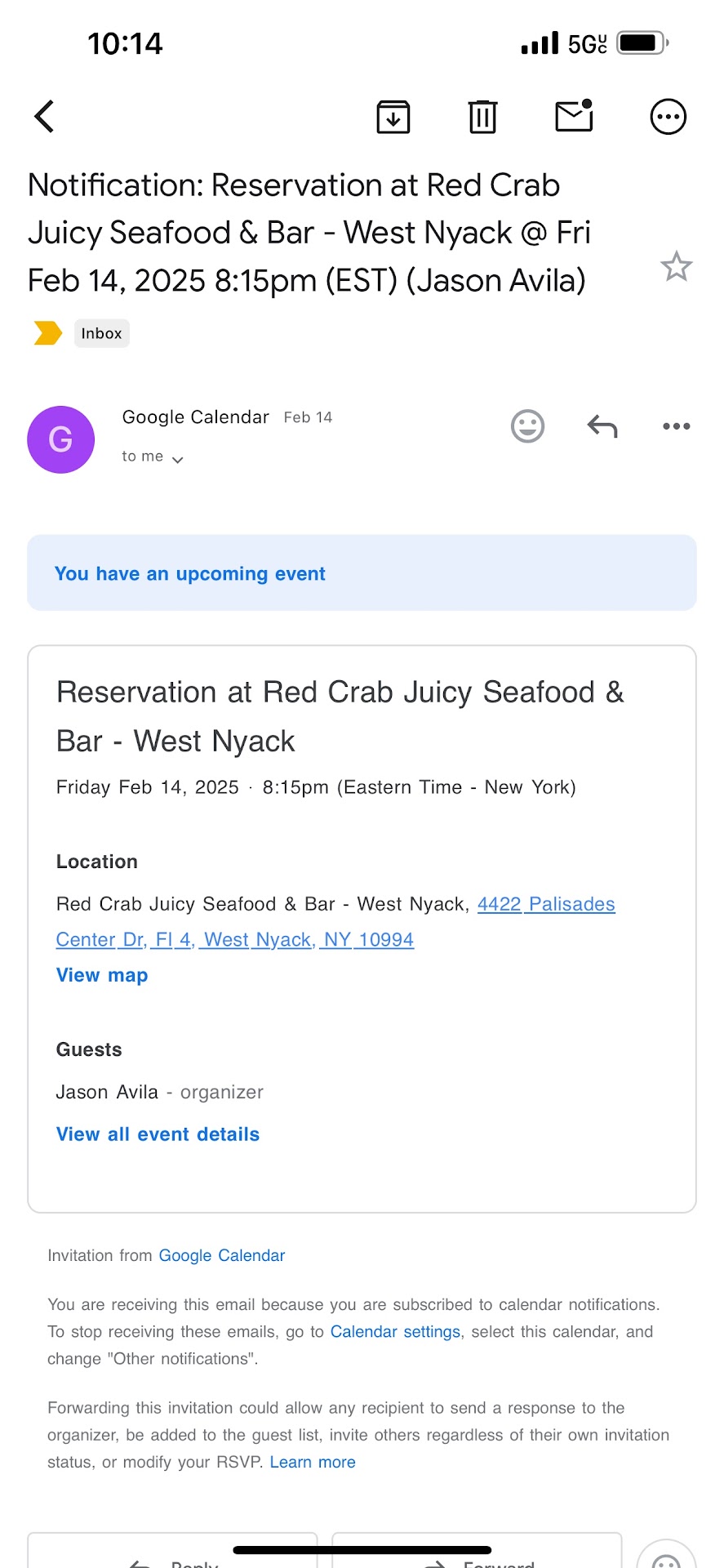Follow the Google Calendar invitation link
724x1568 pixels.
[x=221, y=1255]
